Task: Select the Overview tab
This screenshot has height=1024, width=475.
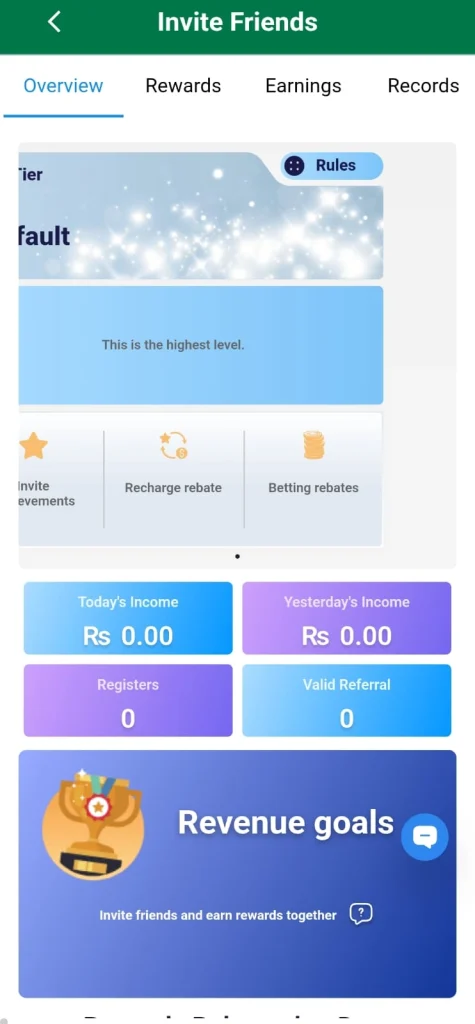Action: point(63,86)
